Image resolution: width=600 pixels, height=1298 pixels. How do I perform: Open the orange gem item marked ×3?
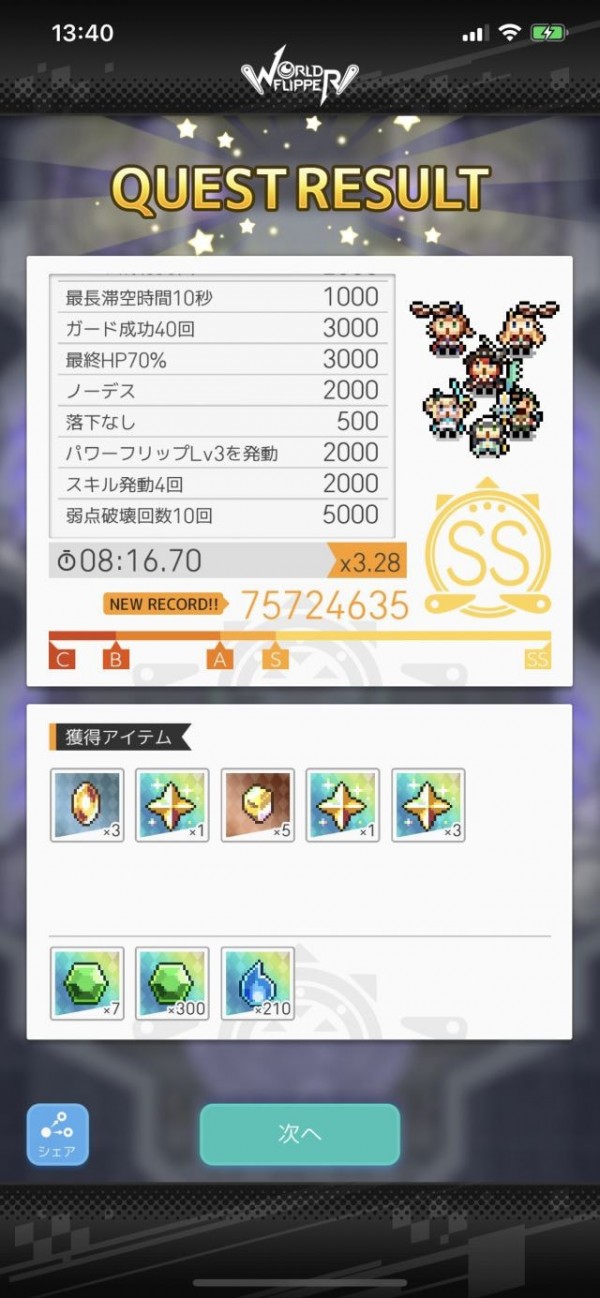[x=87, y=805]
